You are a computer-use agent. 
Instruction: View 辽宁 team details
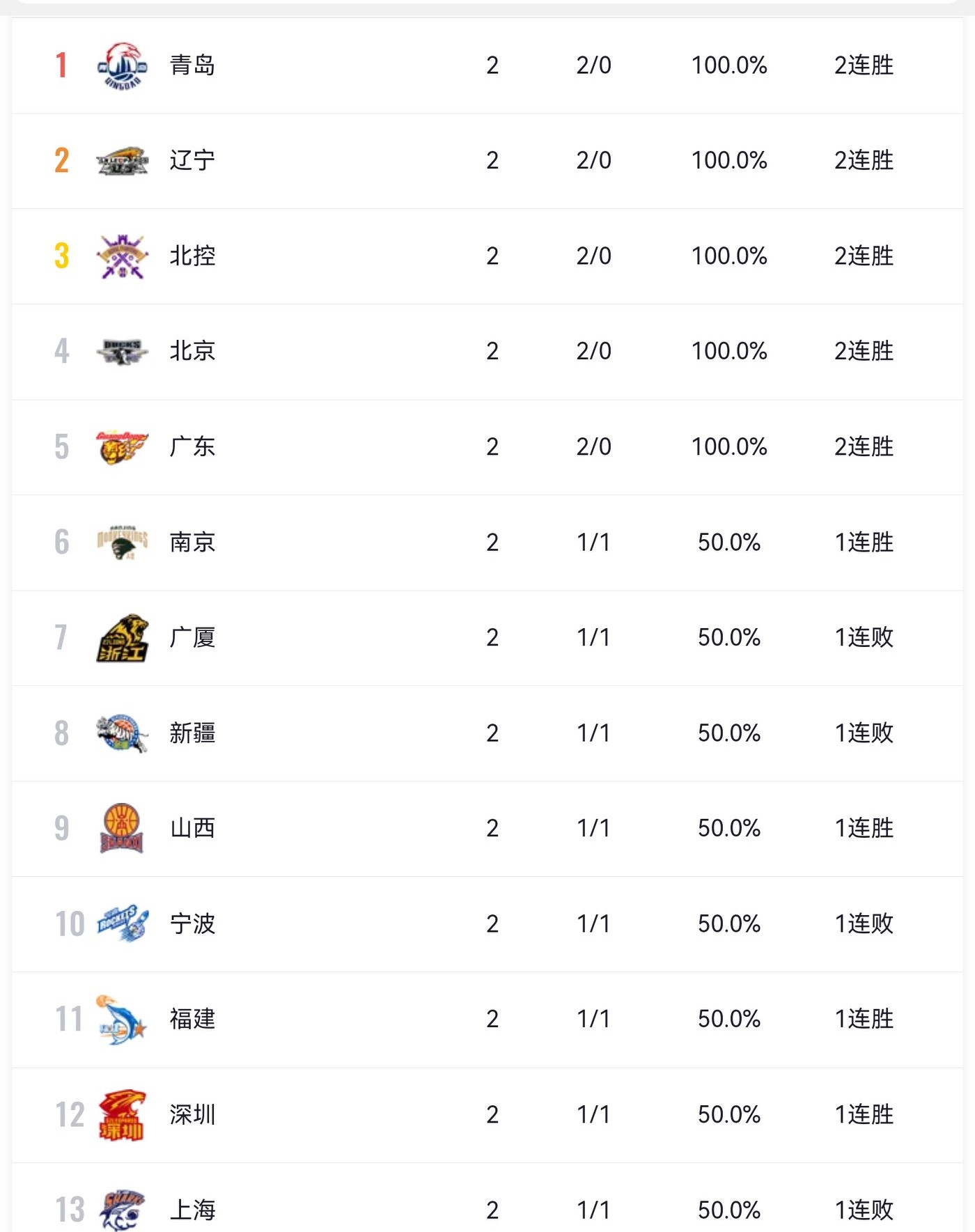[192, 161]
